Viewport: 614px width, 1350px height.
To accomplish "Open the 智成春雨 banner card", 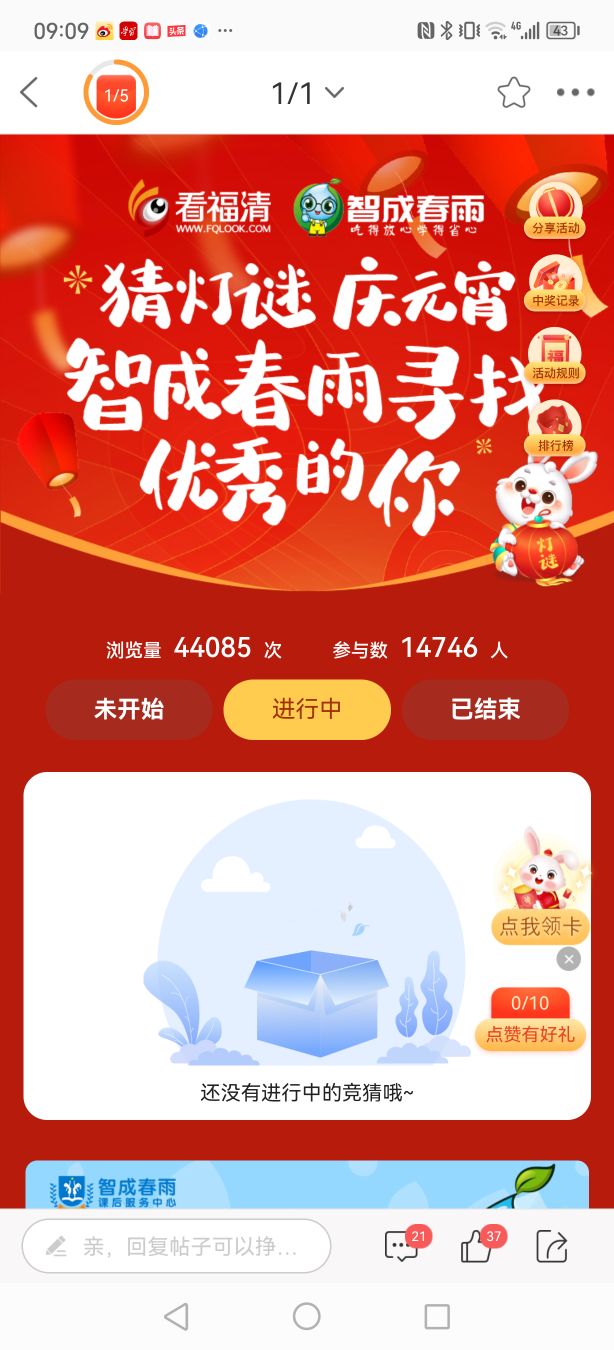I will [306, 1184].
